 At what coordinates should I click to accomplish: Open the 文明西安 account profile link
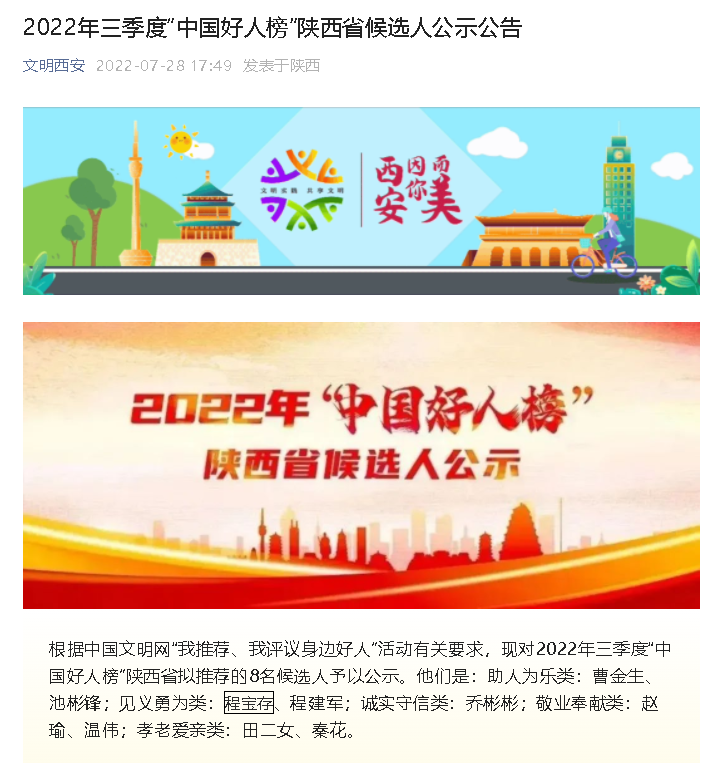pos(54,66)
